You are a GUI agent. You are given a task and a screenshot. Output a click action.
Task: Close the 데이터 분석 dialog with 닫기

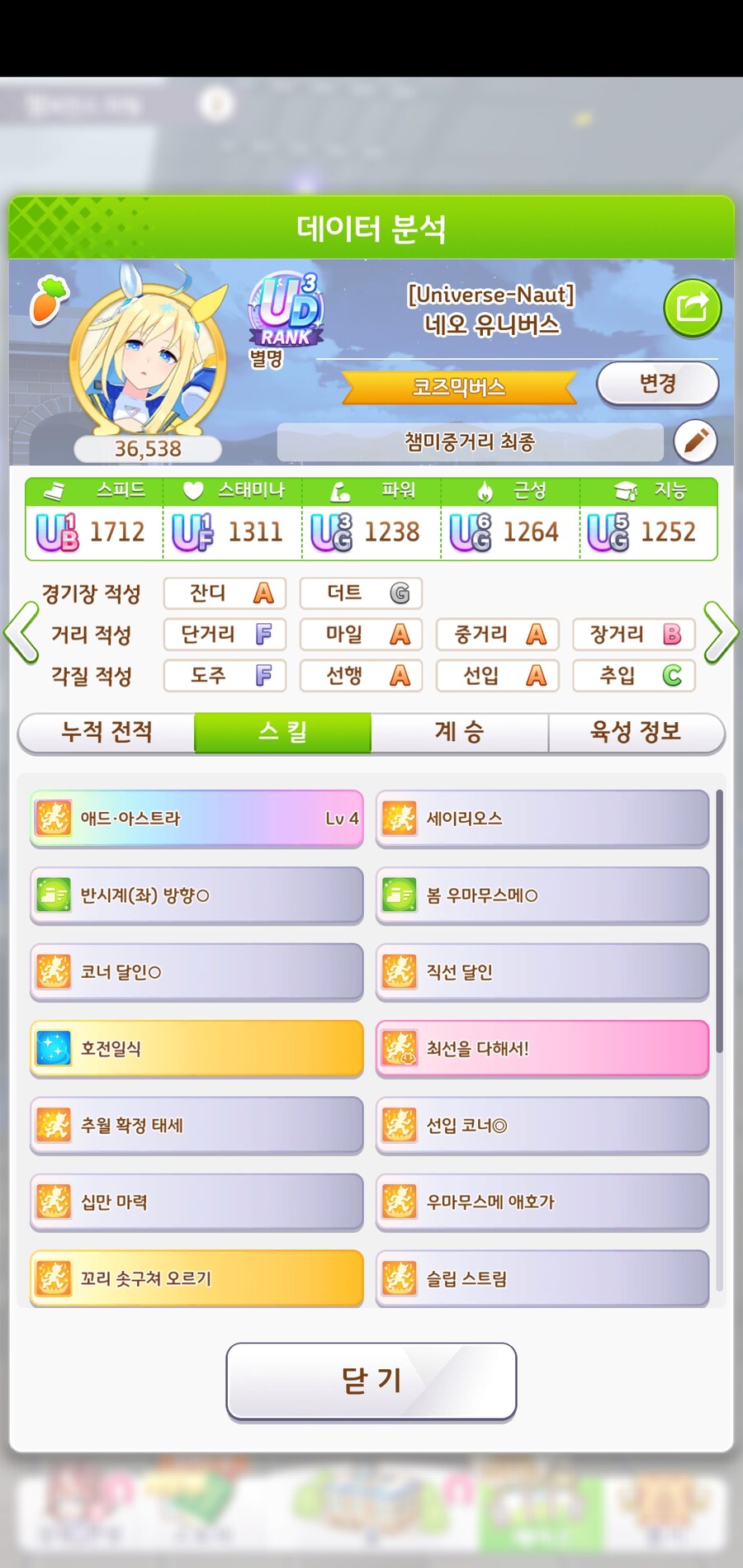[371, 1381]
